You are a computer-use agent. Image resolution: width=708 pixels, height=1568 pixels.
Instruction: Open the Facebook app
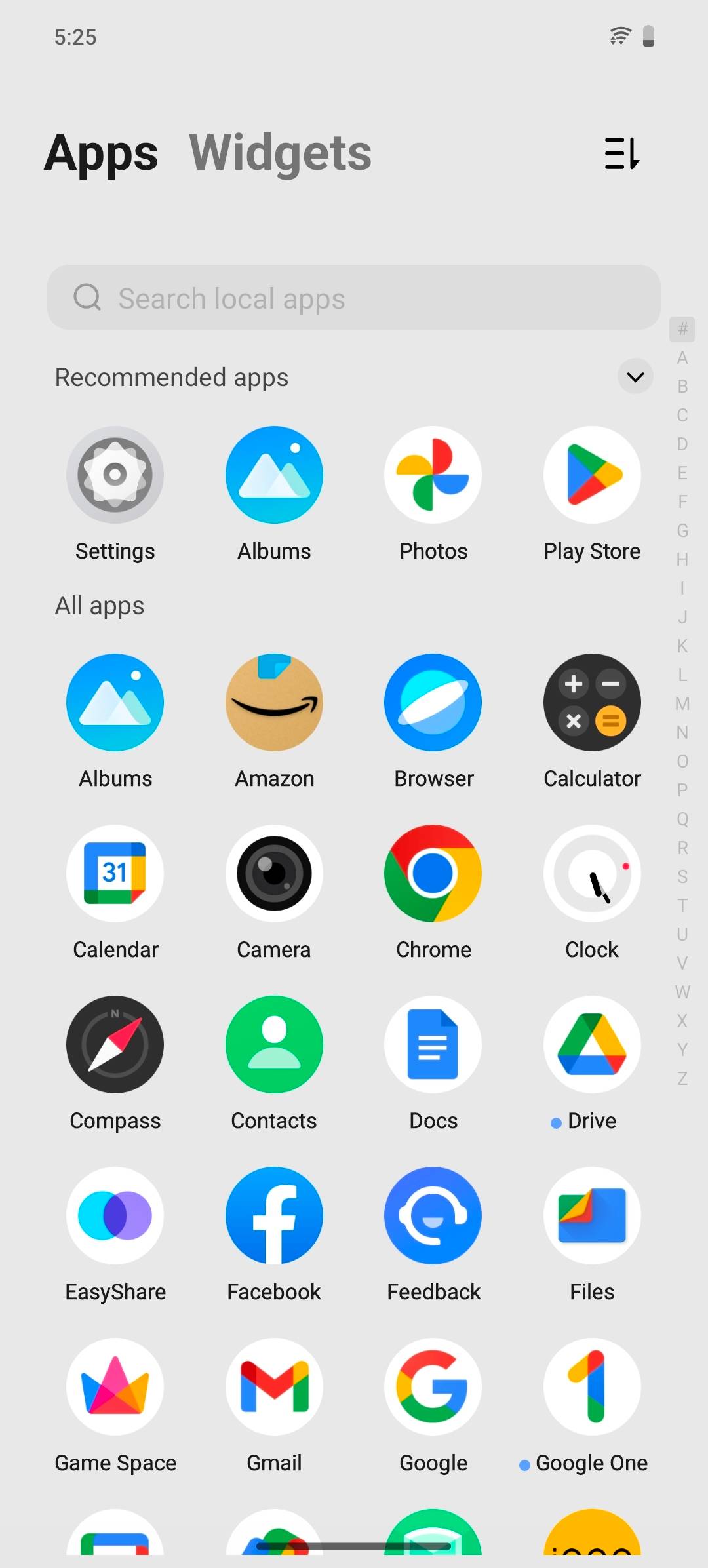click(x=274, y=1216)
